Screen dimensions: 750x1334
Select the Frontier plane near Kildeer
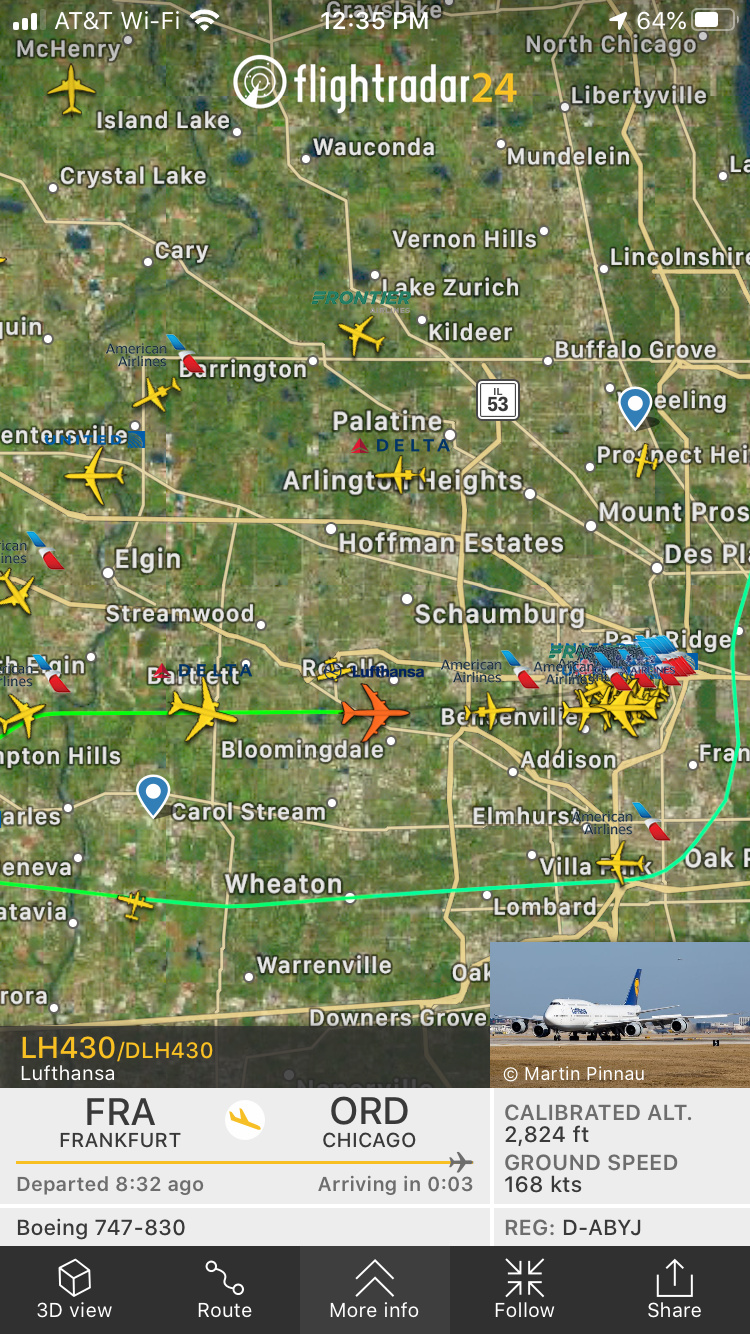click(x=361, y=335)
